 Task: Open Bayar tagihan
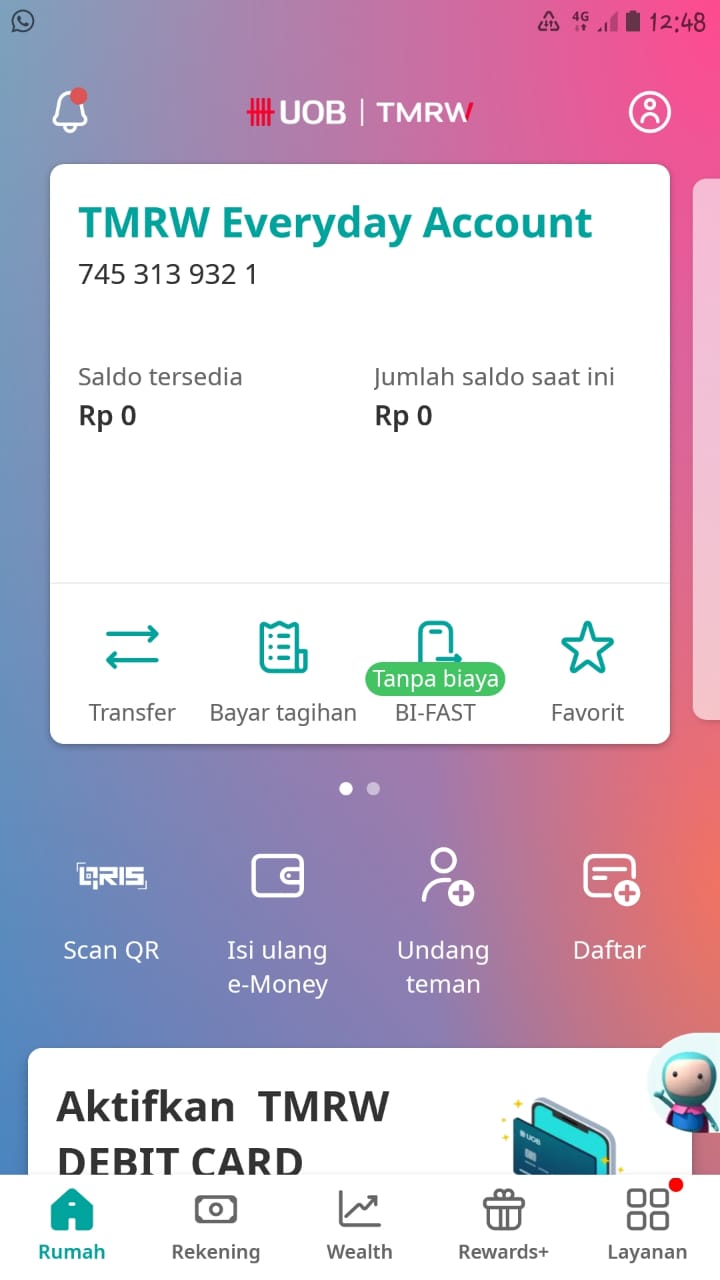point(283,672)
